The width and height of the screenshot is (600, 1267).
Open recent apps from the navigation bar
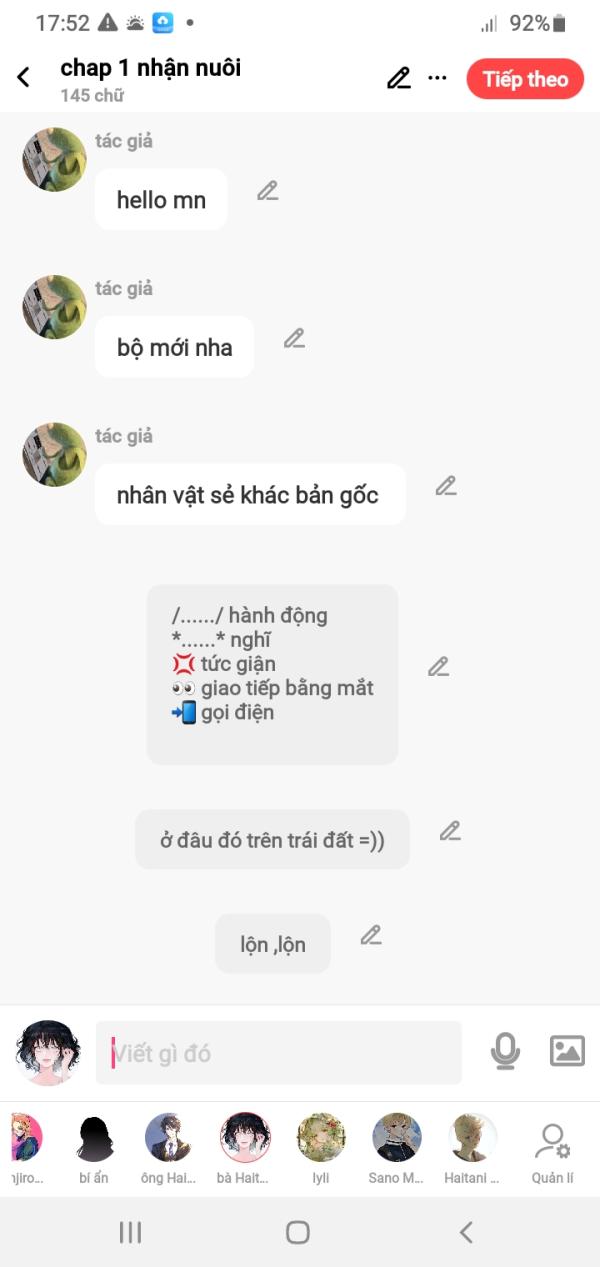131,1232
